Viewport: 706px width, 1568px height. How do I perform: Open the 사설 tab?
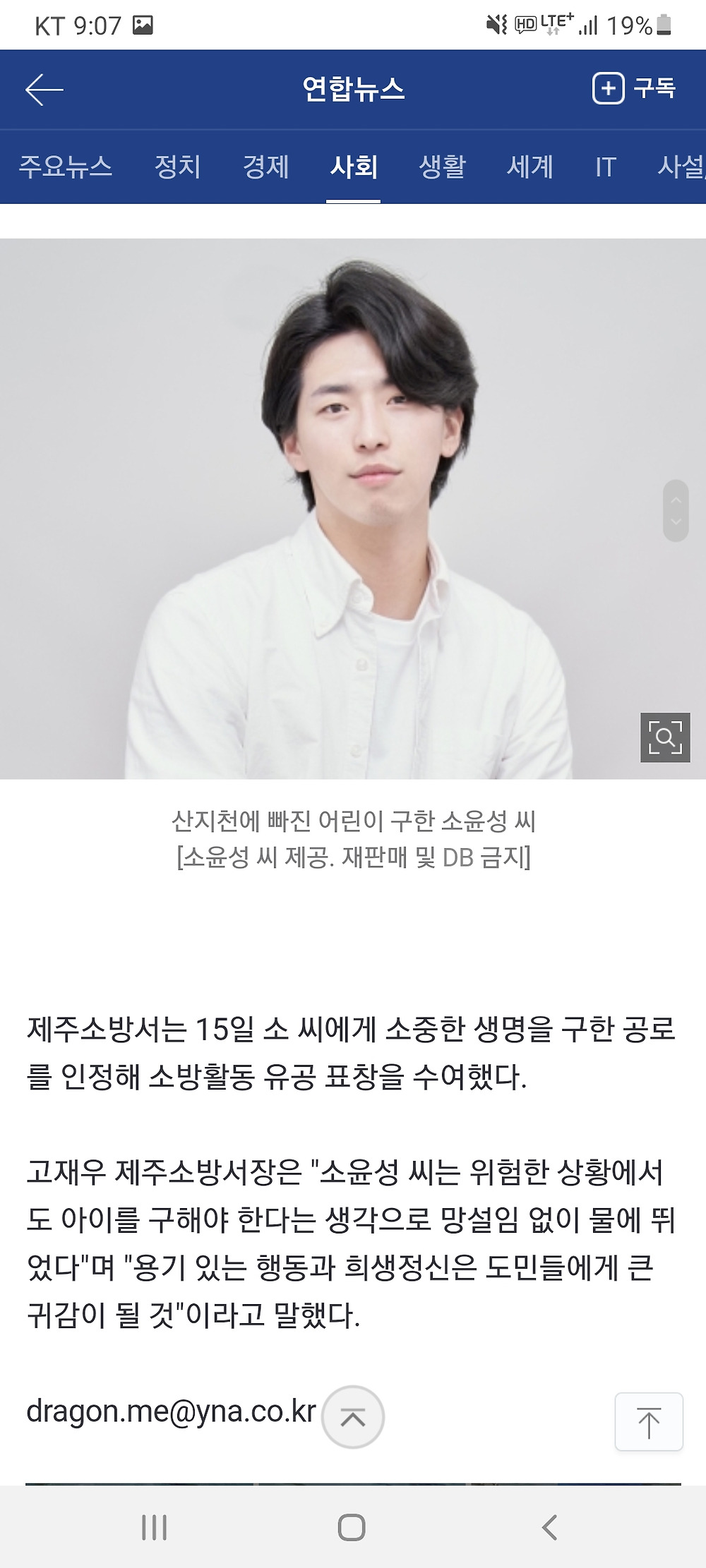681,167
